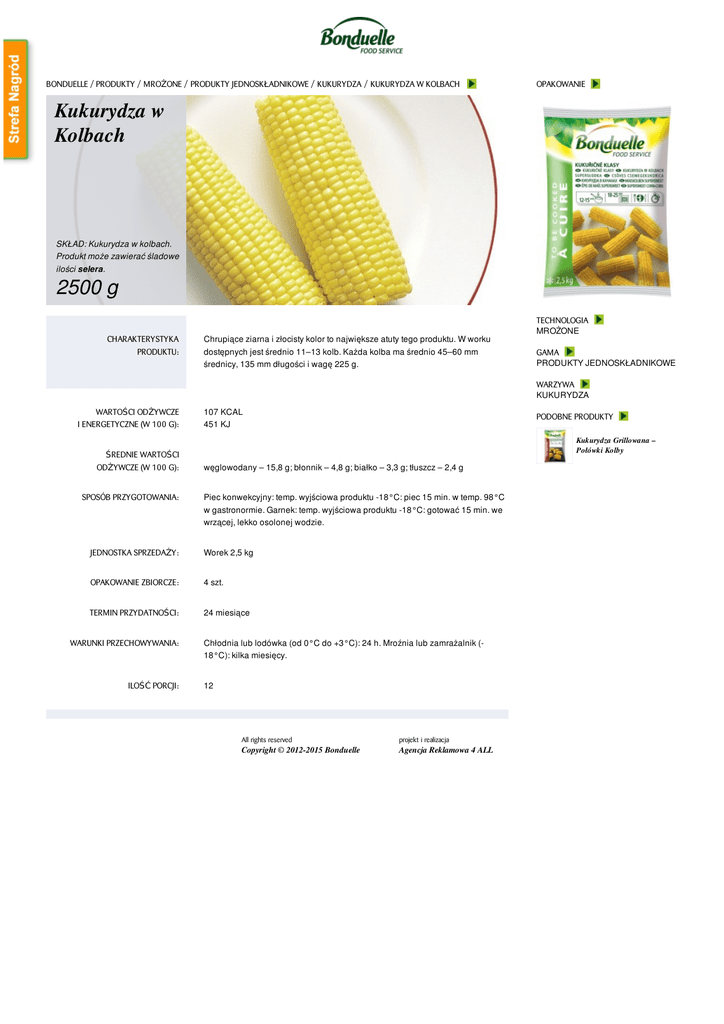Viewport: 724px width, 1024px height.
Task: Open Agencja Reklamowa 4 ALL link
Action: pyautogui.click(x=445, y=750)
